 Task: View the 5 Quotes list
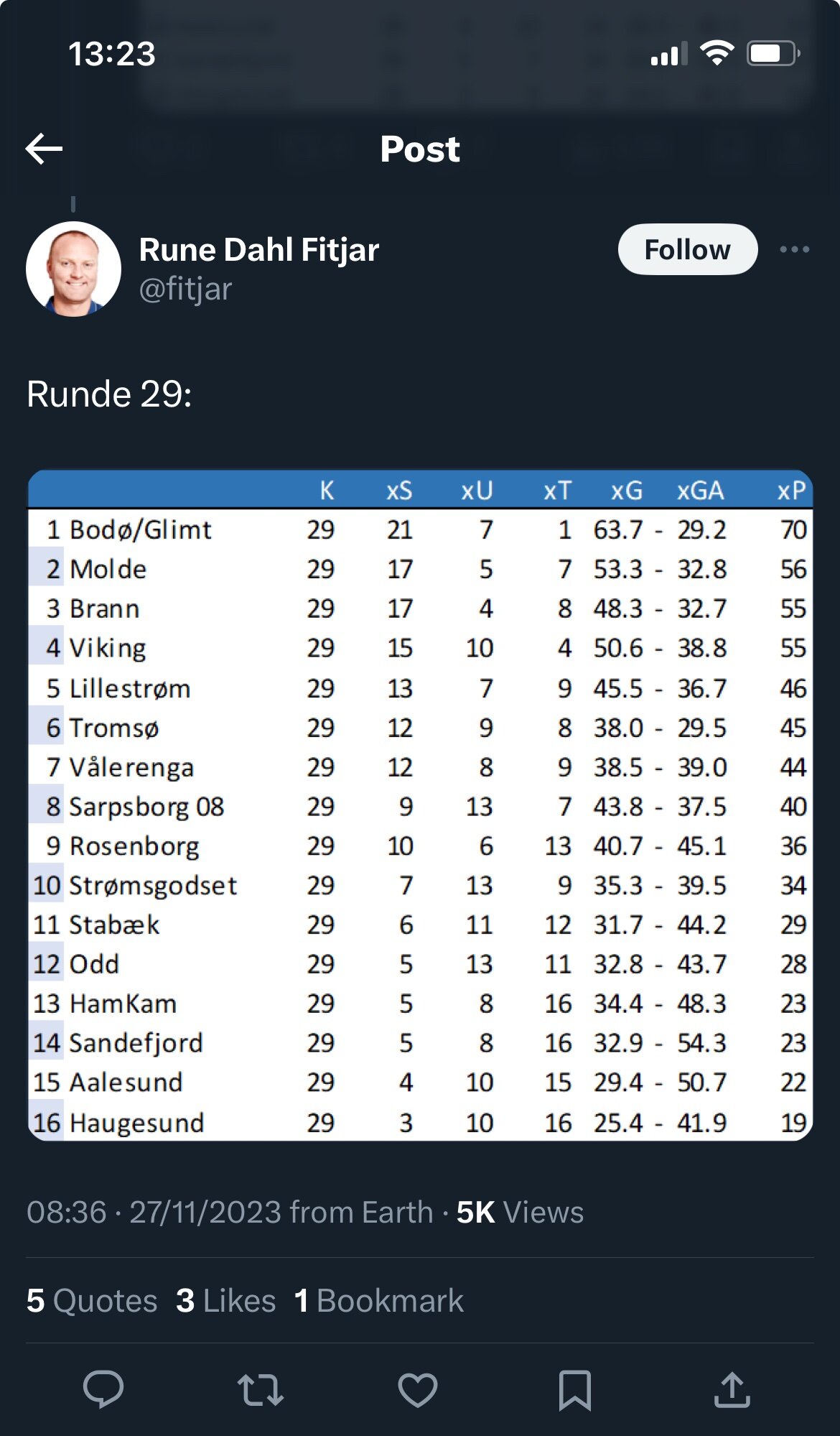click(x=92, y=1301)
